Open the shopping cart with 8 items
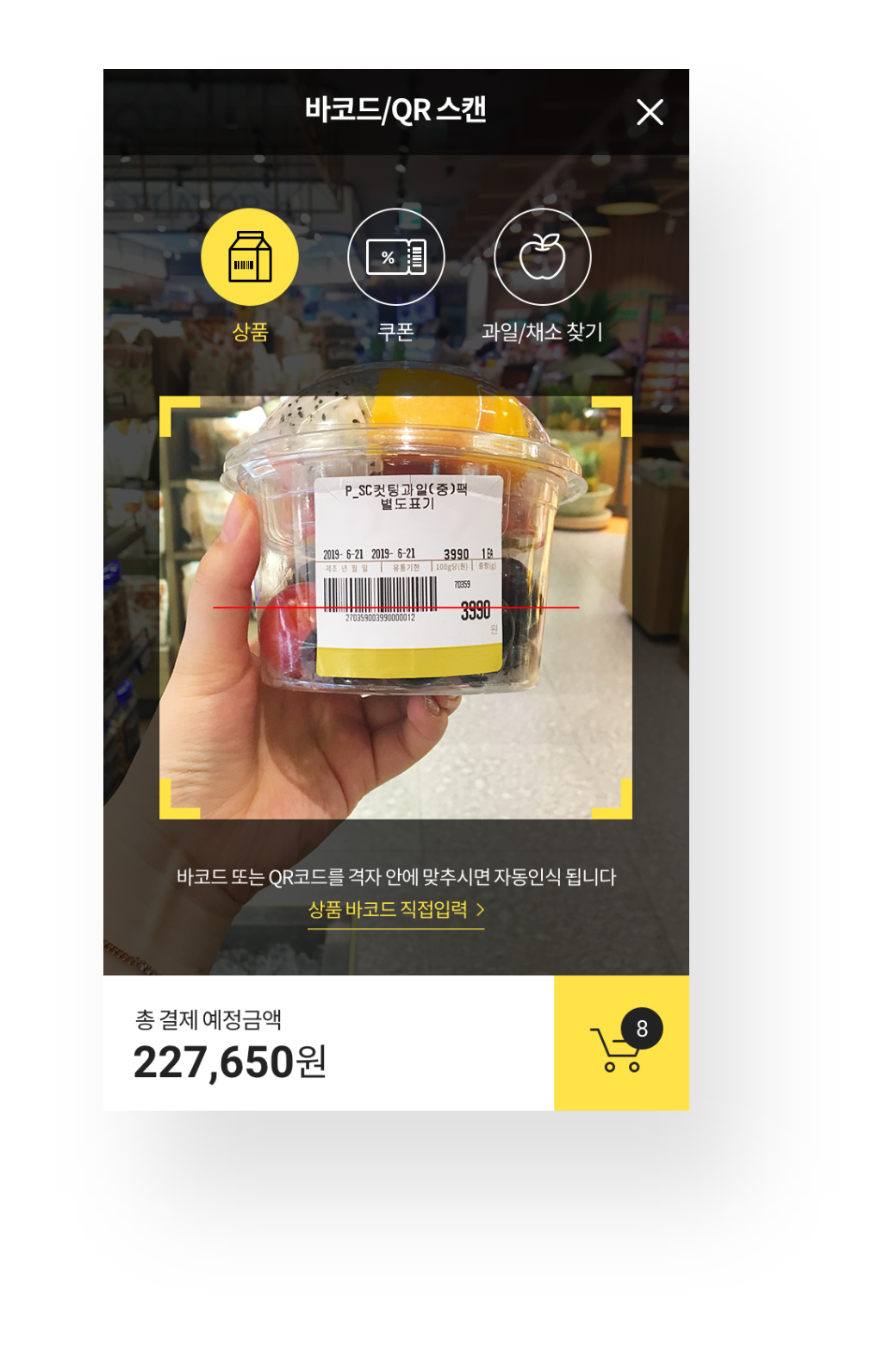This screenshot has height=1352, width=896. coord(621,1044)
